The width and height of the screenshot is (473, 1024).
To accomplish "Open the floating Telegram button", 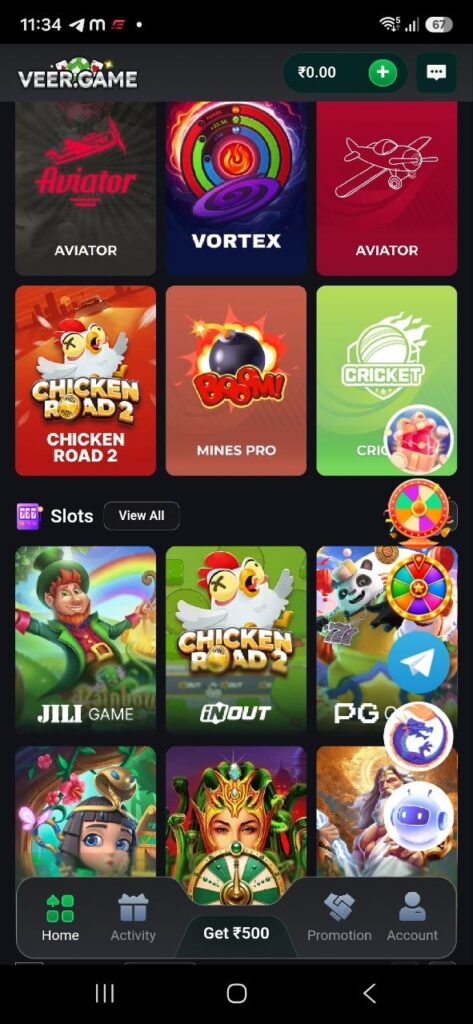I will (419, 662).
